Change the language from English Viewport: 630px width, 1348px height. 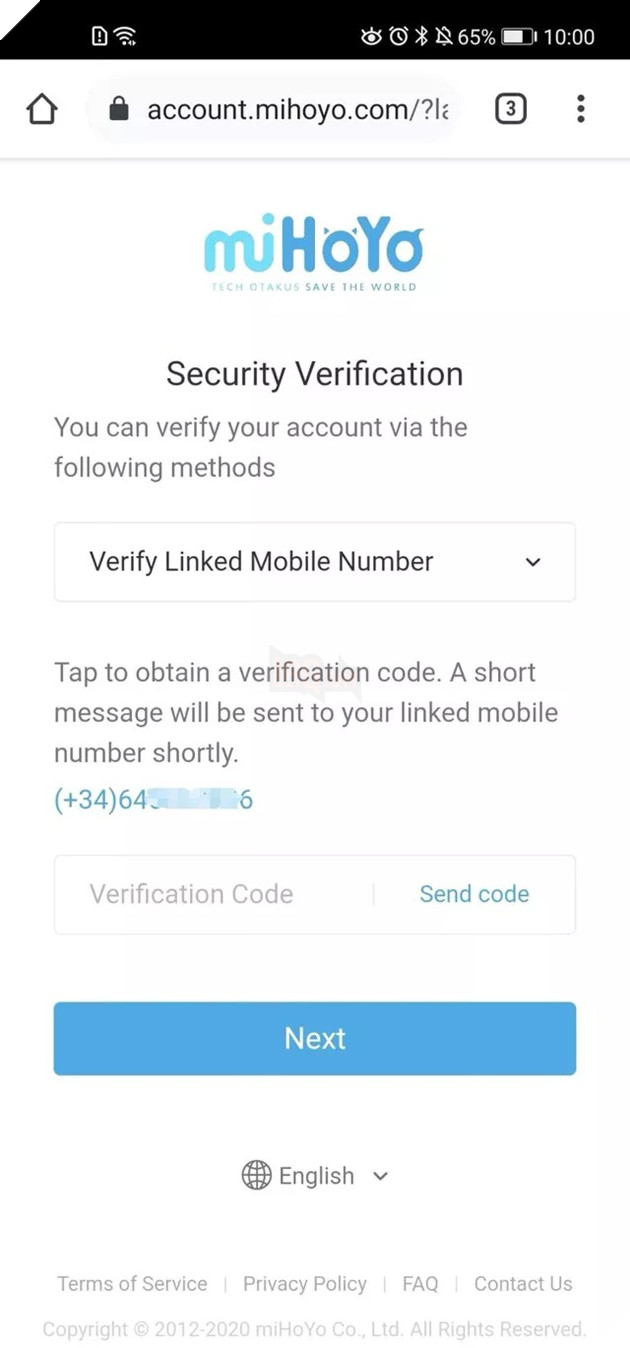(314, 1176)
